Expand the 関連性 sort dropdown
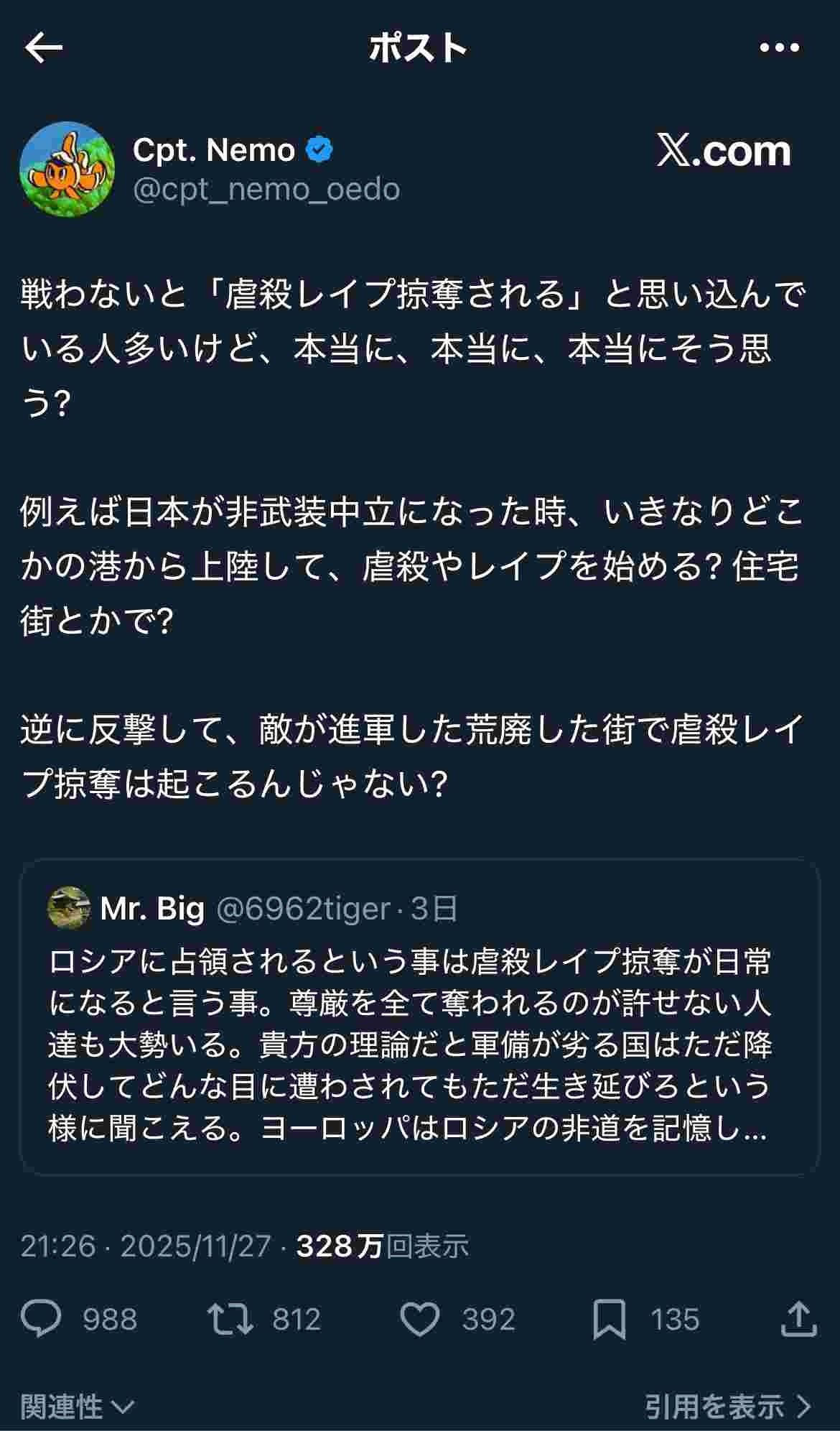The image size is (840, 1431). pos(77,1407)
